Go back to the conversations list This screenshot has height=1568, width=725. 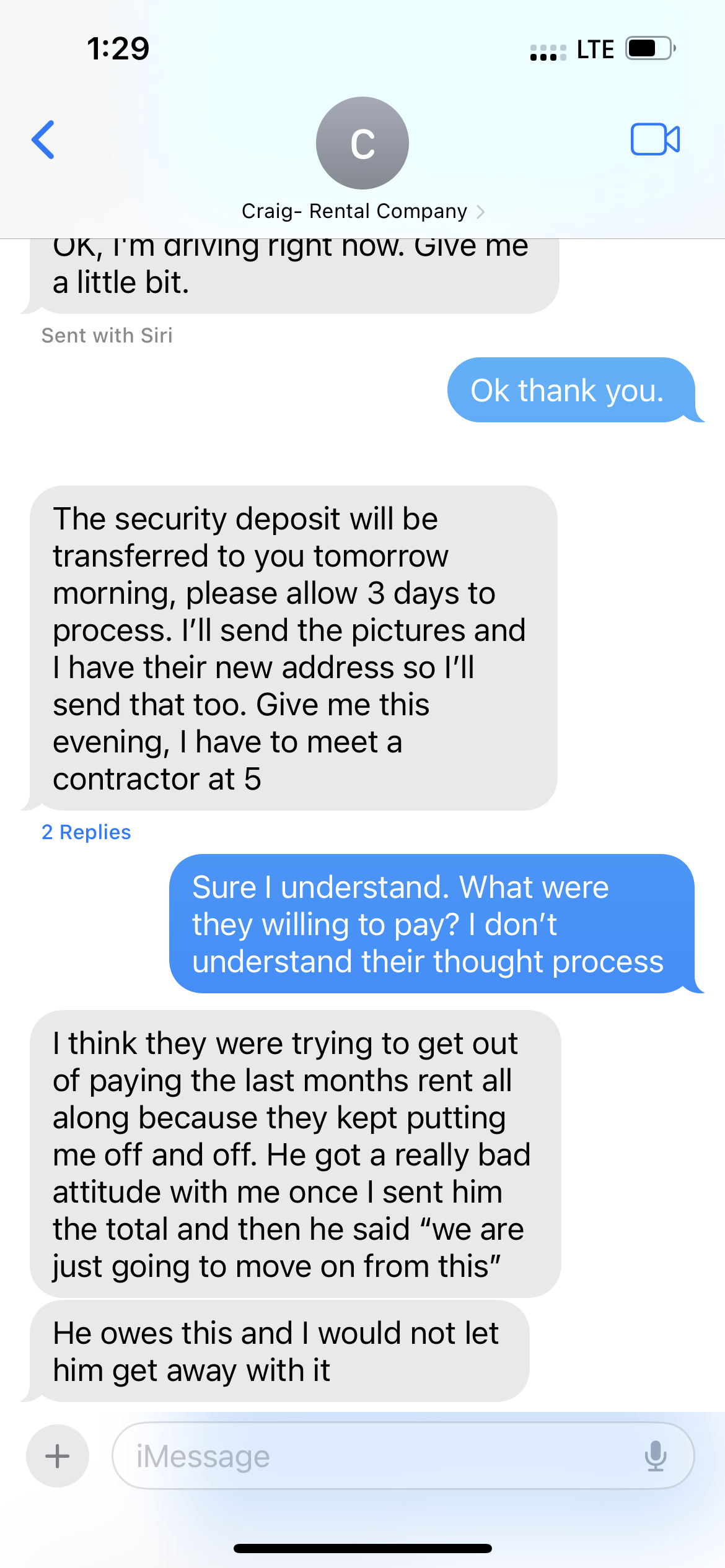point(43,140)
